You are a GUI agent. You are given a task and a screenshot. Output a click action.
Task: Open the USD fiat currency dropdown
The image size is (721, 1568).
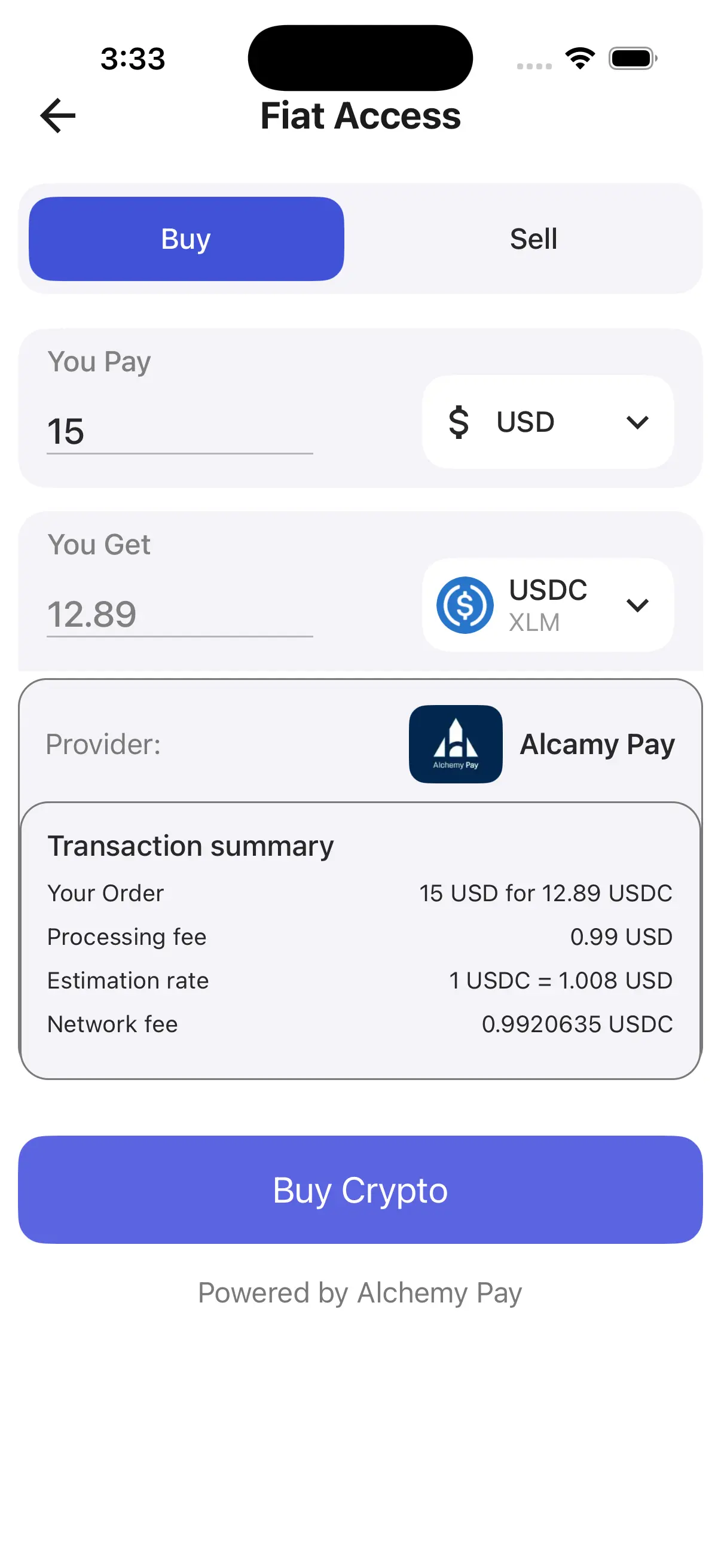click(638, 421)
